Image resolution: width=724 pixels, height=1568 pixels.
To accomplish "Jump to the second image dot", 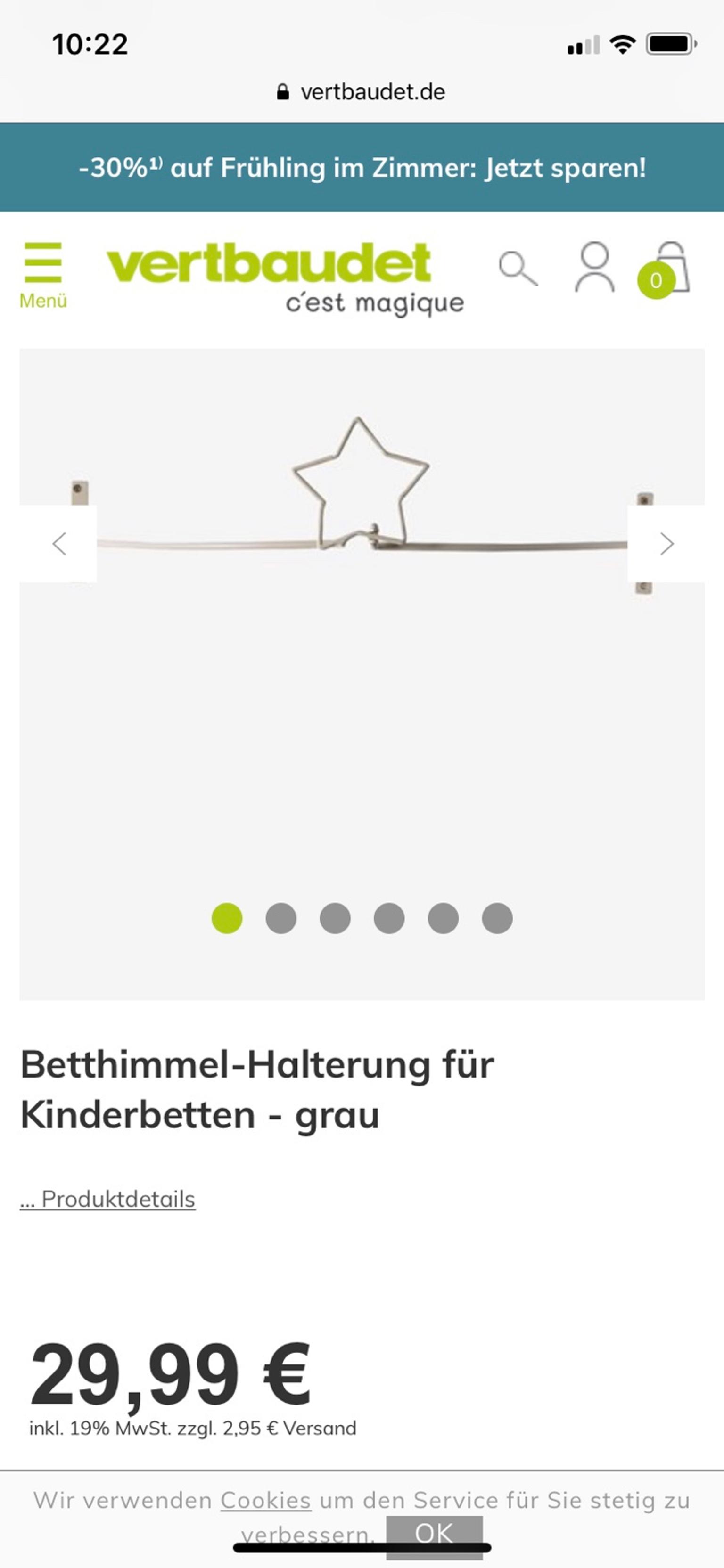I will [x=281, y=918].
